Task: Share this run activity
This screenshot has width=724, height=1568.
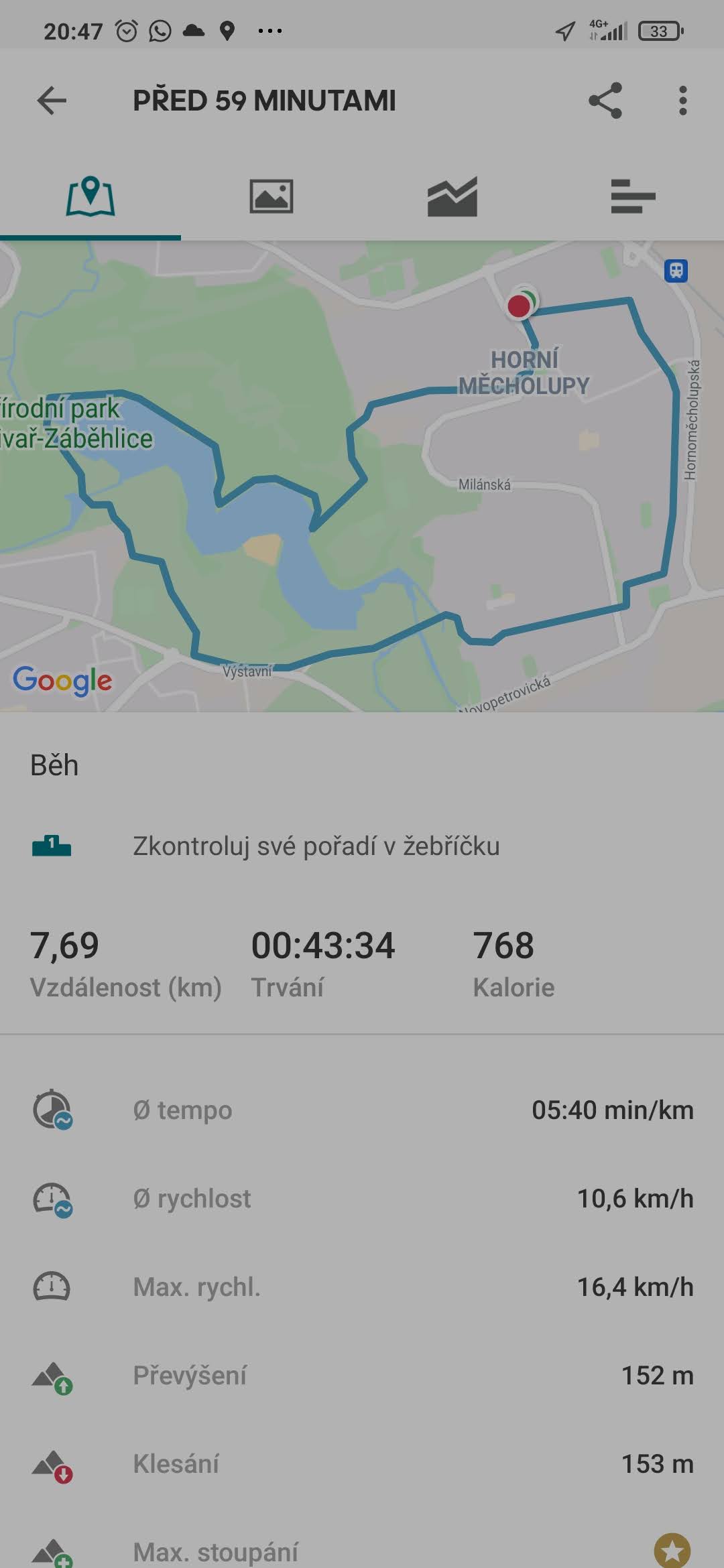Action: [605, 101]
